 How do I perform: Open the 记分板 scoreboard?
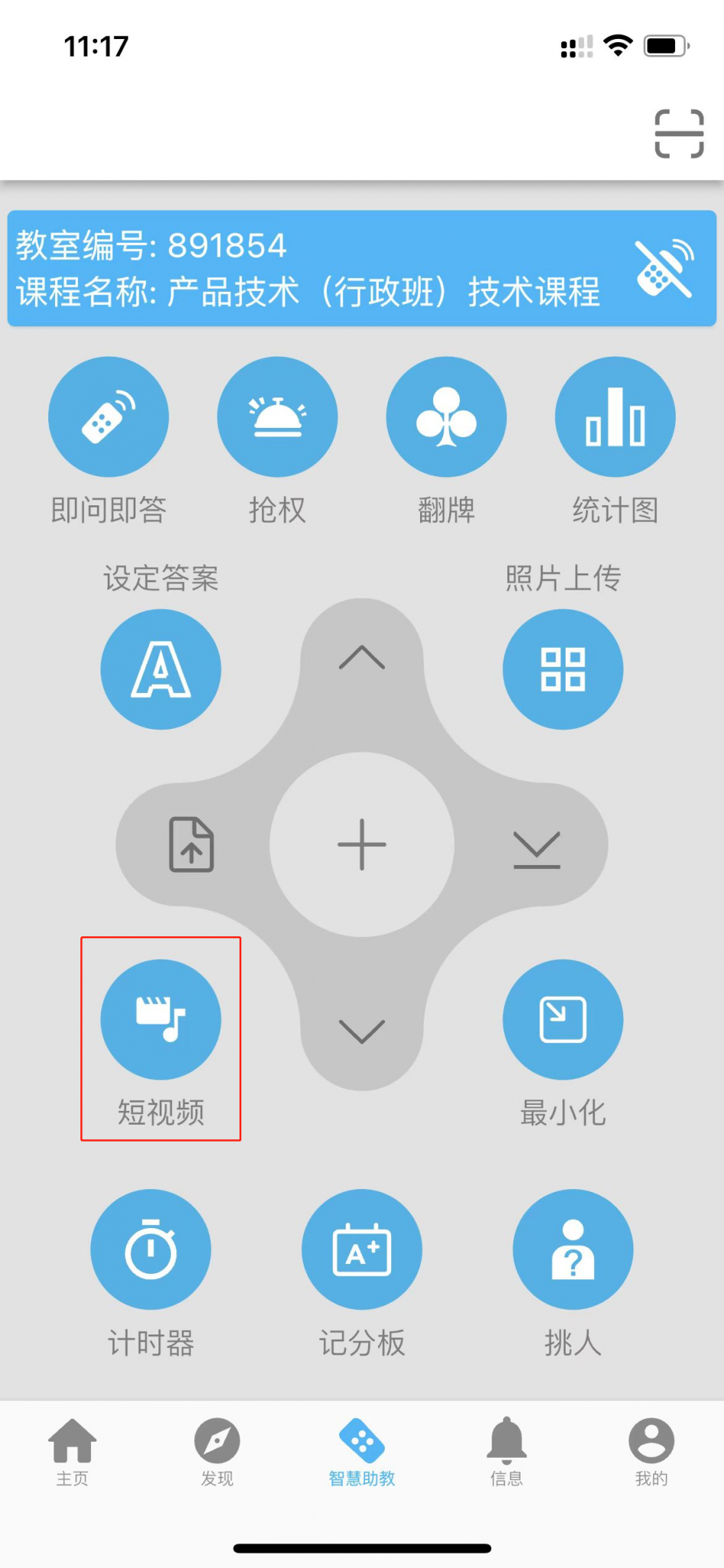362,1249
